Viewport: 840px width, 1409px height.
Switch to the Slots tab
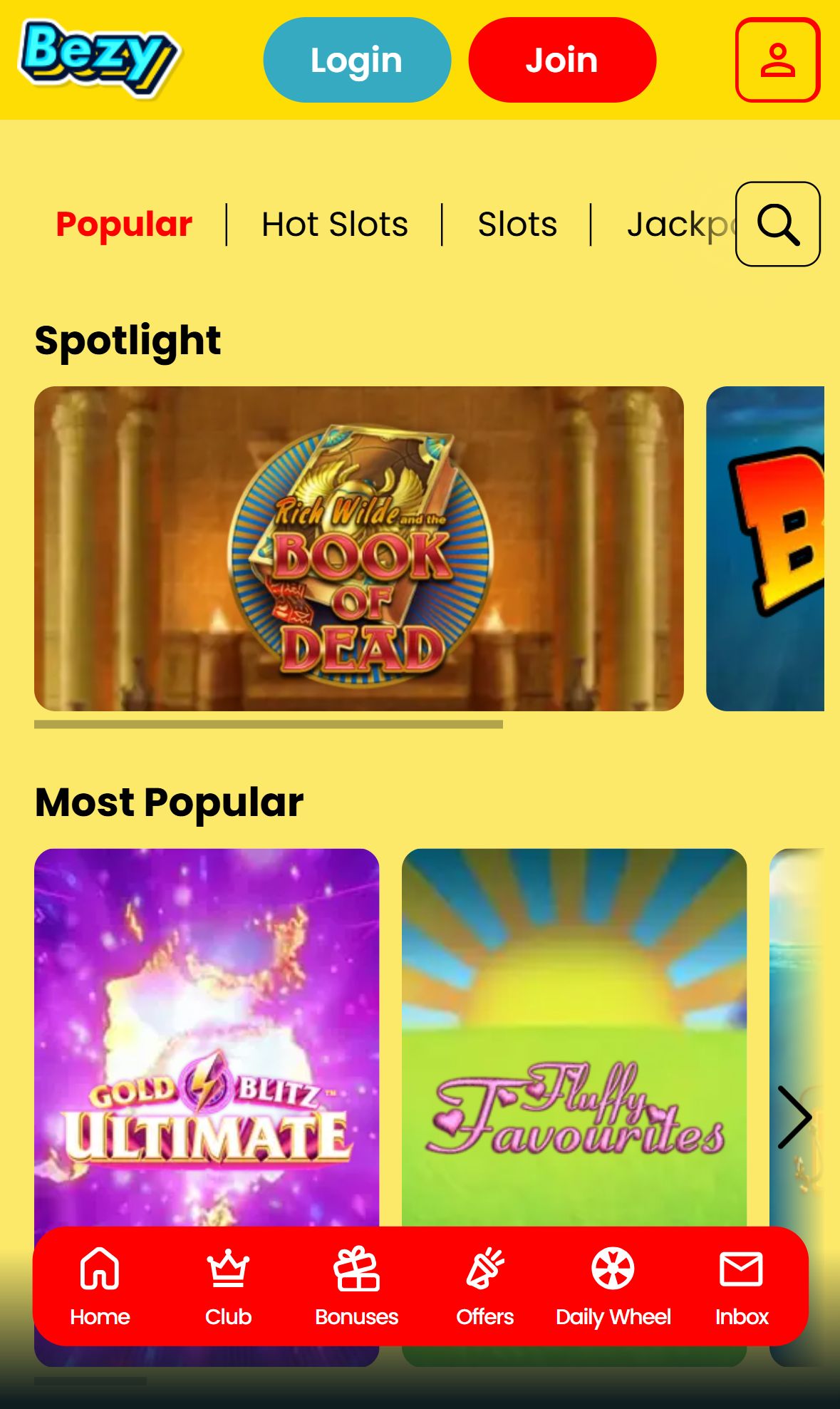517,224
